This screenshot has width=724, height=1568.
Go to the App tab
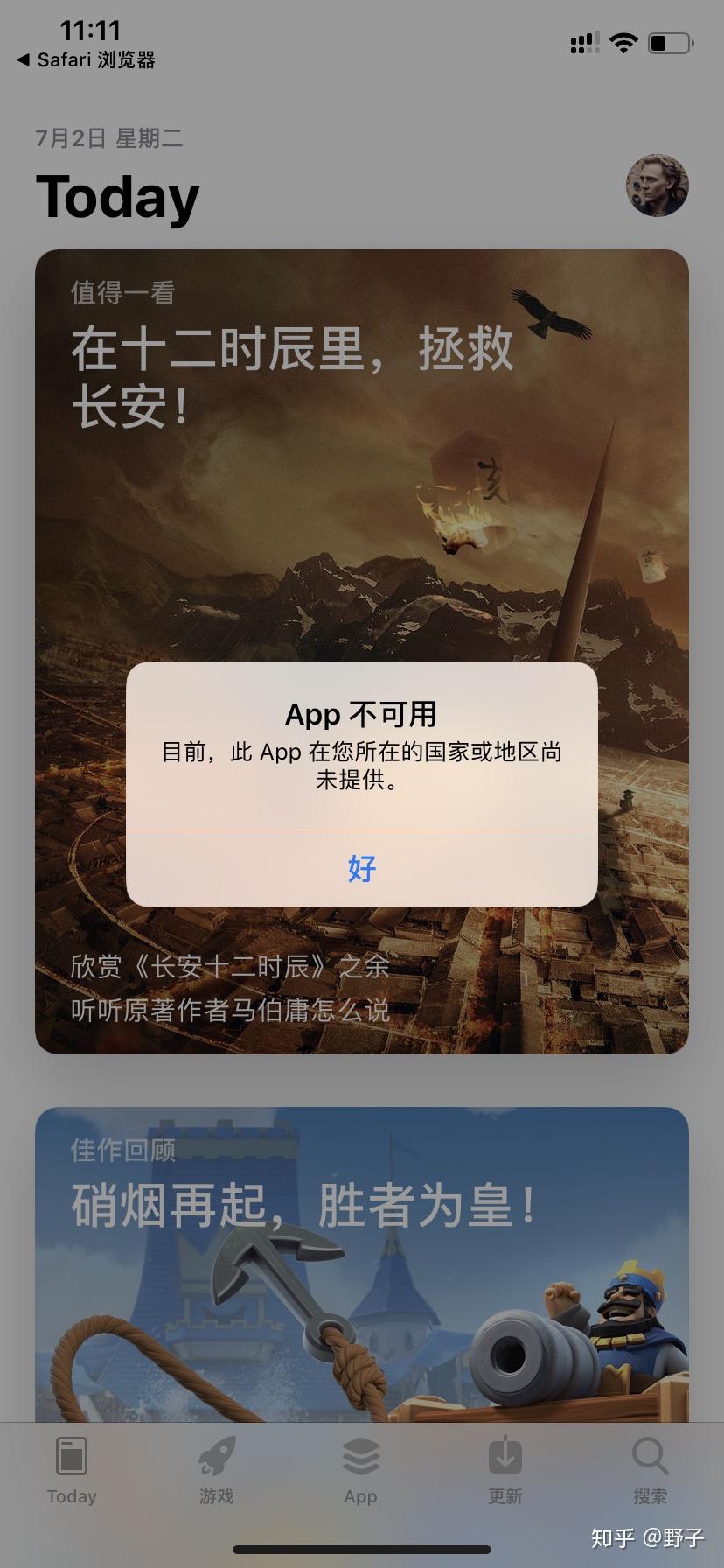(x=360, y=1470)
